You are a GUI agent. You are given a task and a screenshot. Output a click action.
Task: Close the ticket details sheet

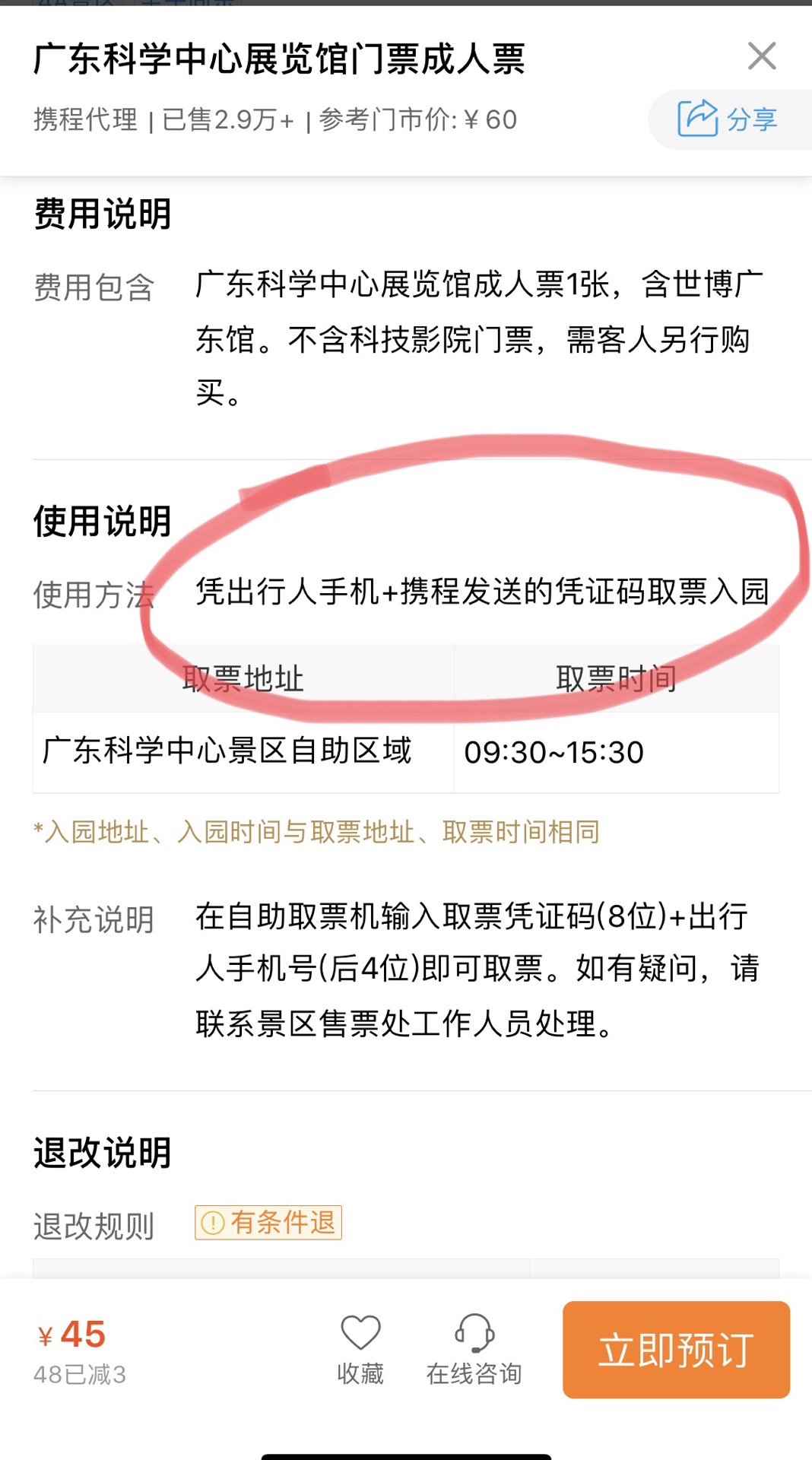click(762, 56)
